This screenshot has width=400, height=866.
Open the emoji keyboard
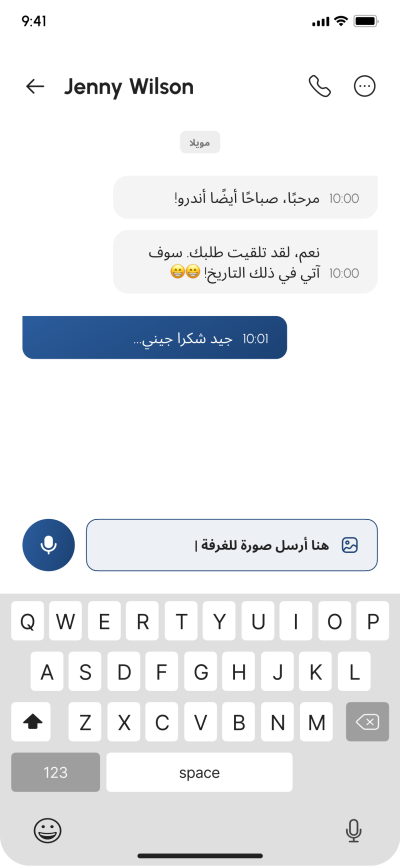(48, 830)
